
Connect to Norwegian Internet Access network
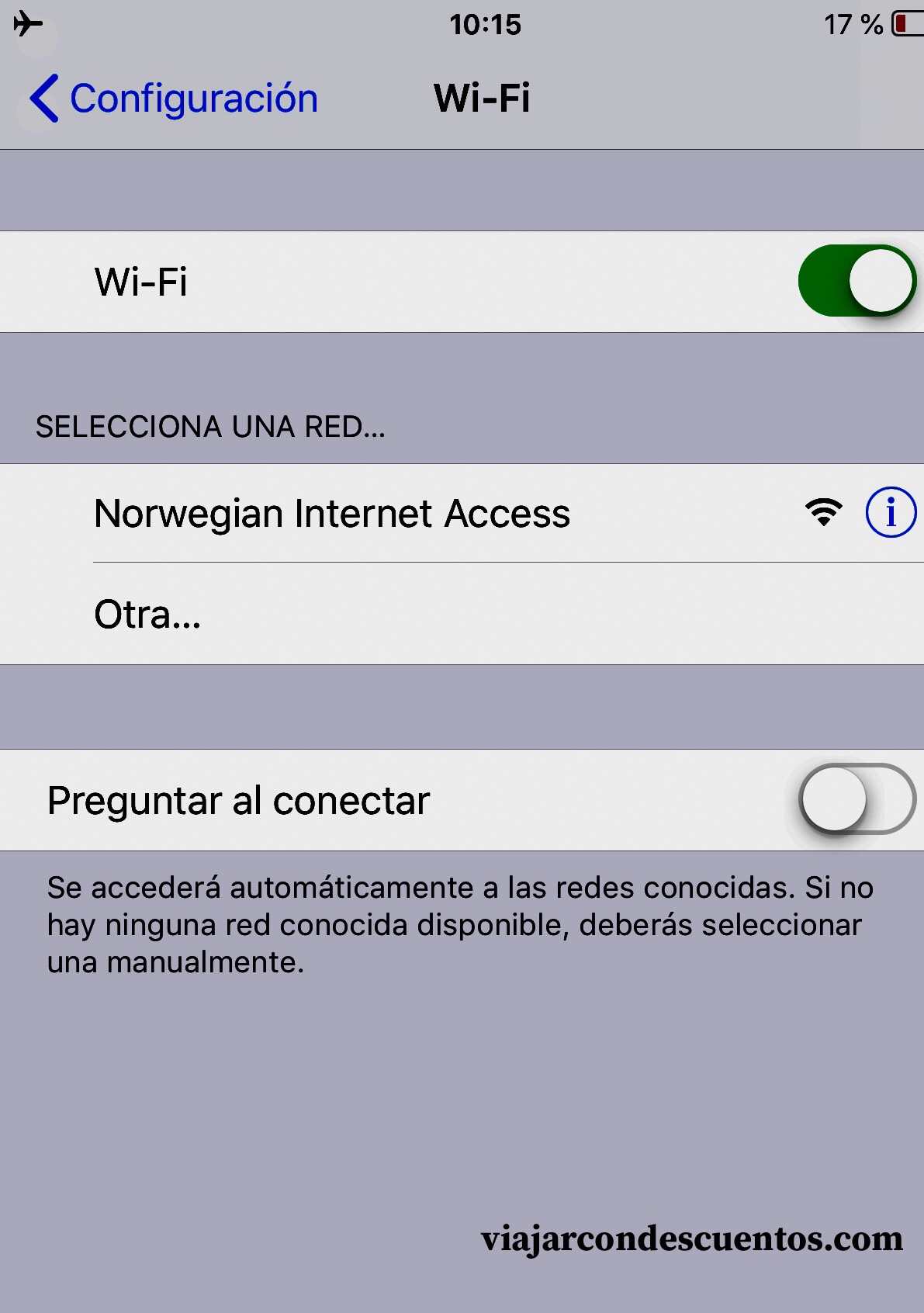point(332,513)
